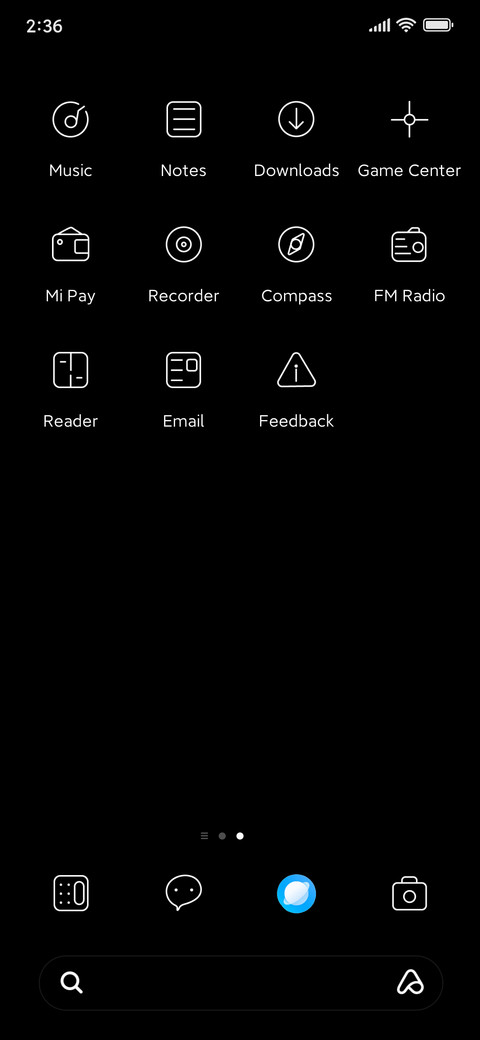Open the camera from the dock
480x1040 pixels.
(x=410, y=893)
